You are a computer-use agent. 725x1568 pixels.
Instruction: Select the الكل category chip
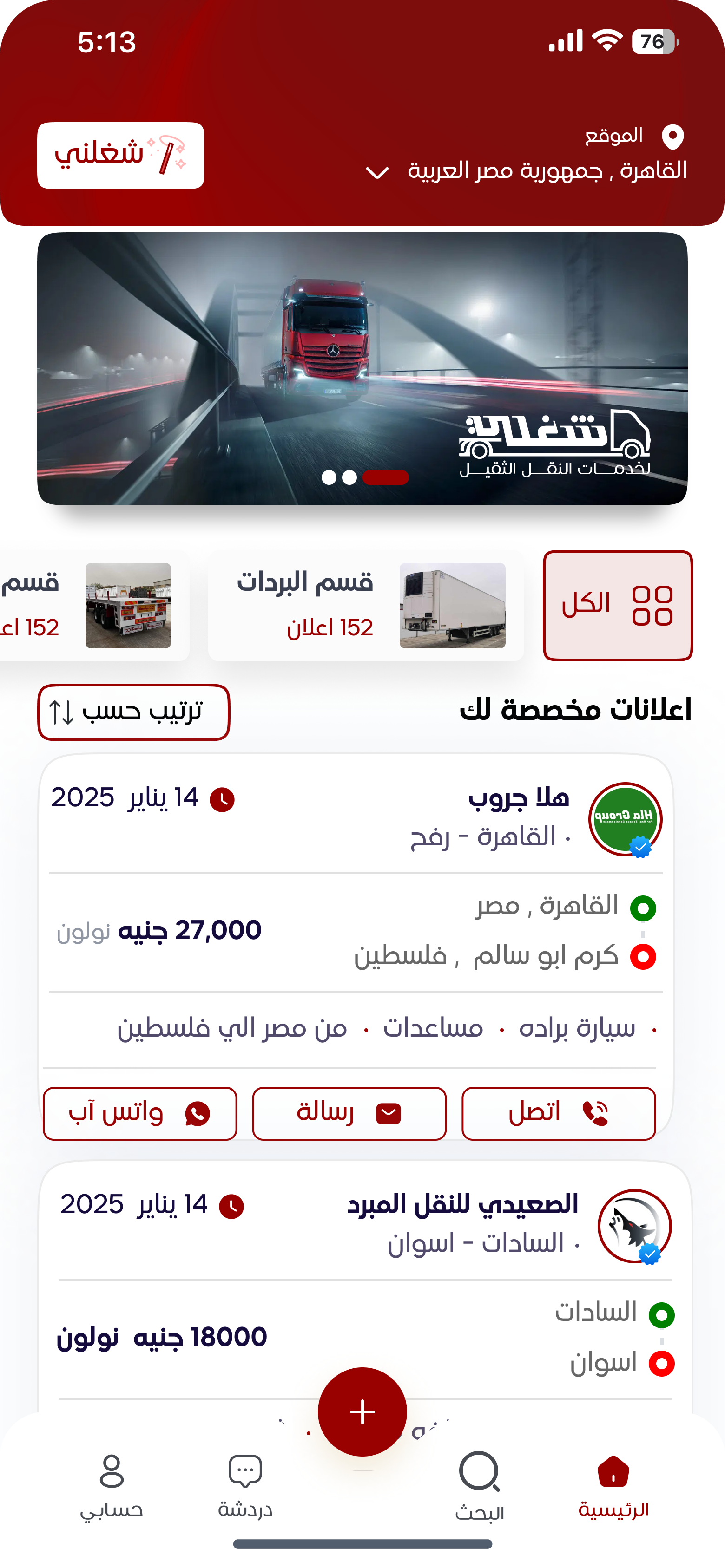click(x=617, y=605)
